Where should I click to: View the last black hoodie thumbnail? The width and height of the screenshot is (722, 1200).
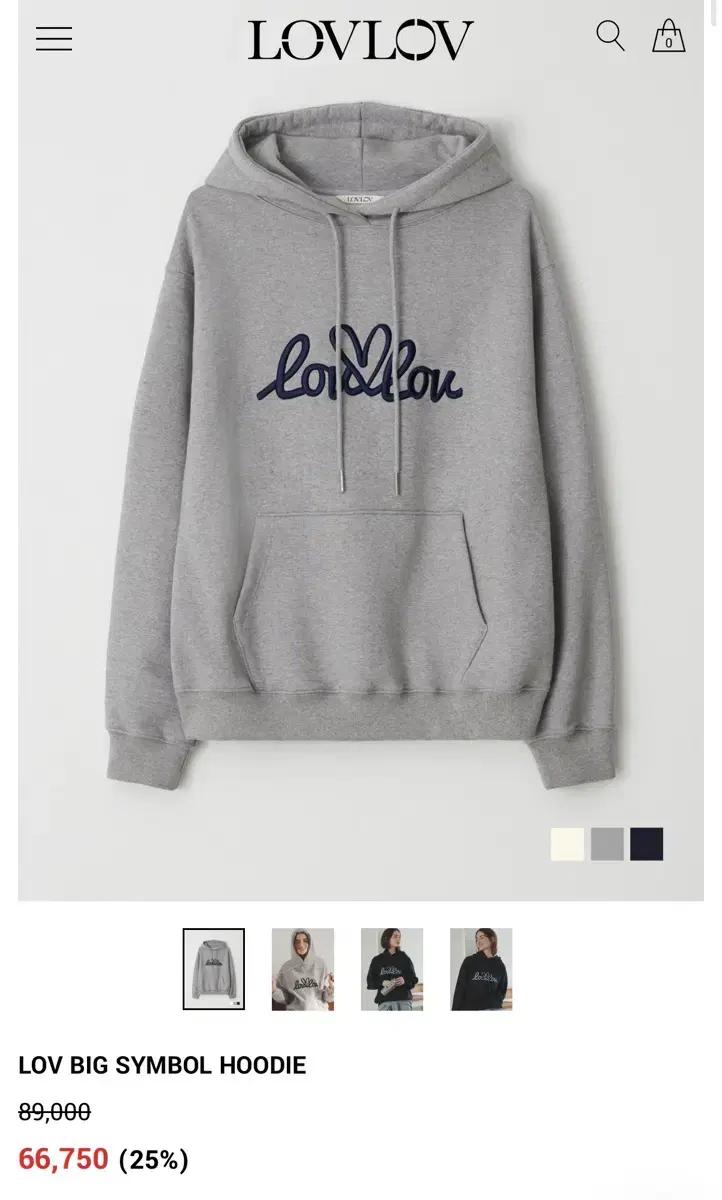481,969
